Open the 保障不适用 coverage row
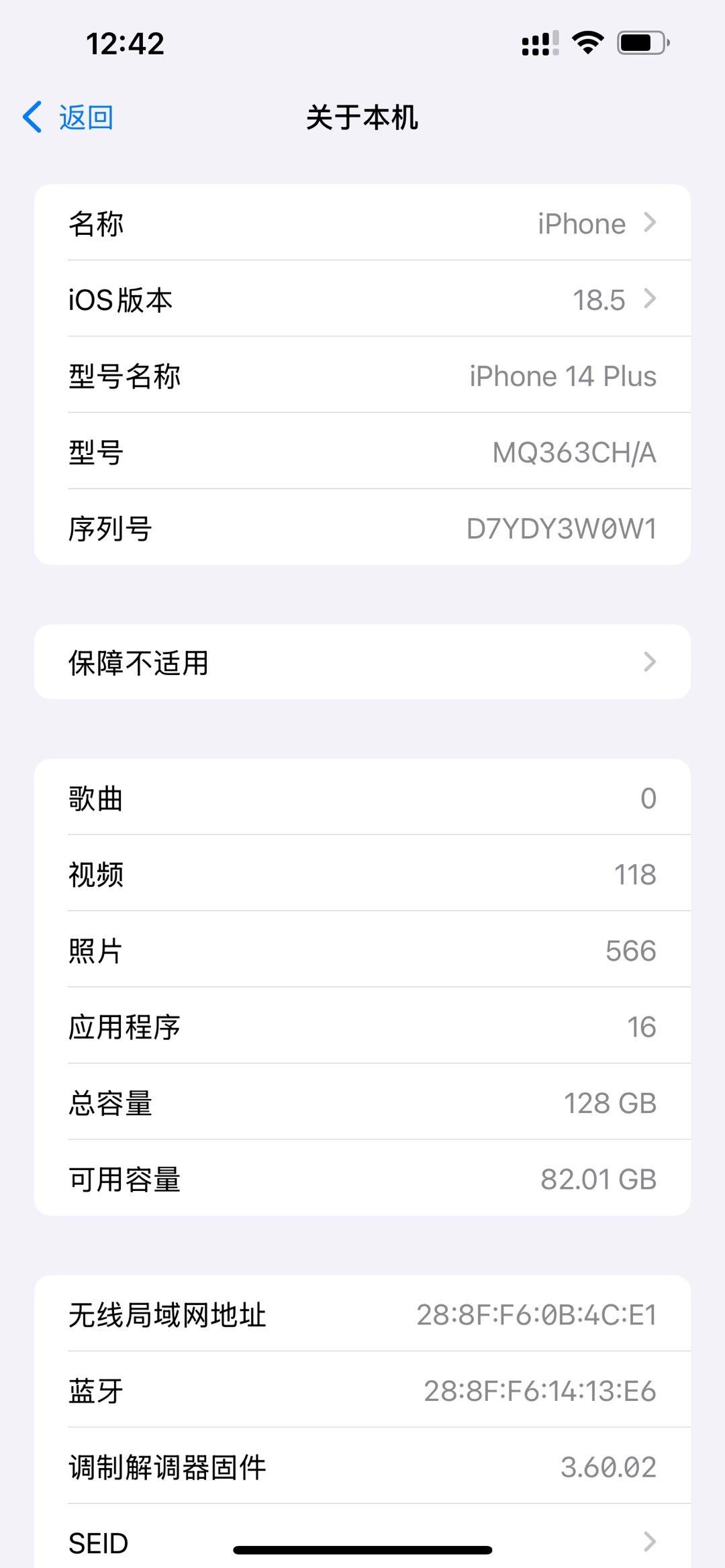The width and height of the screenshot is (725, 1568). (362, 662)
